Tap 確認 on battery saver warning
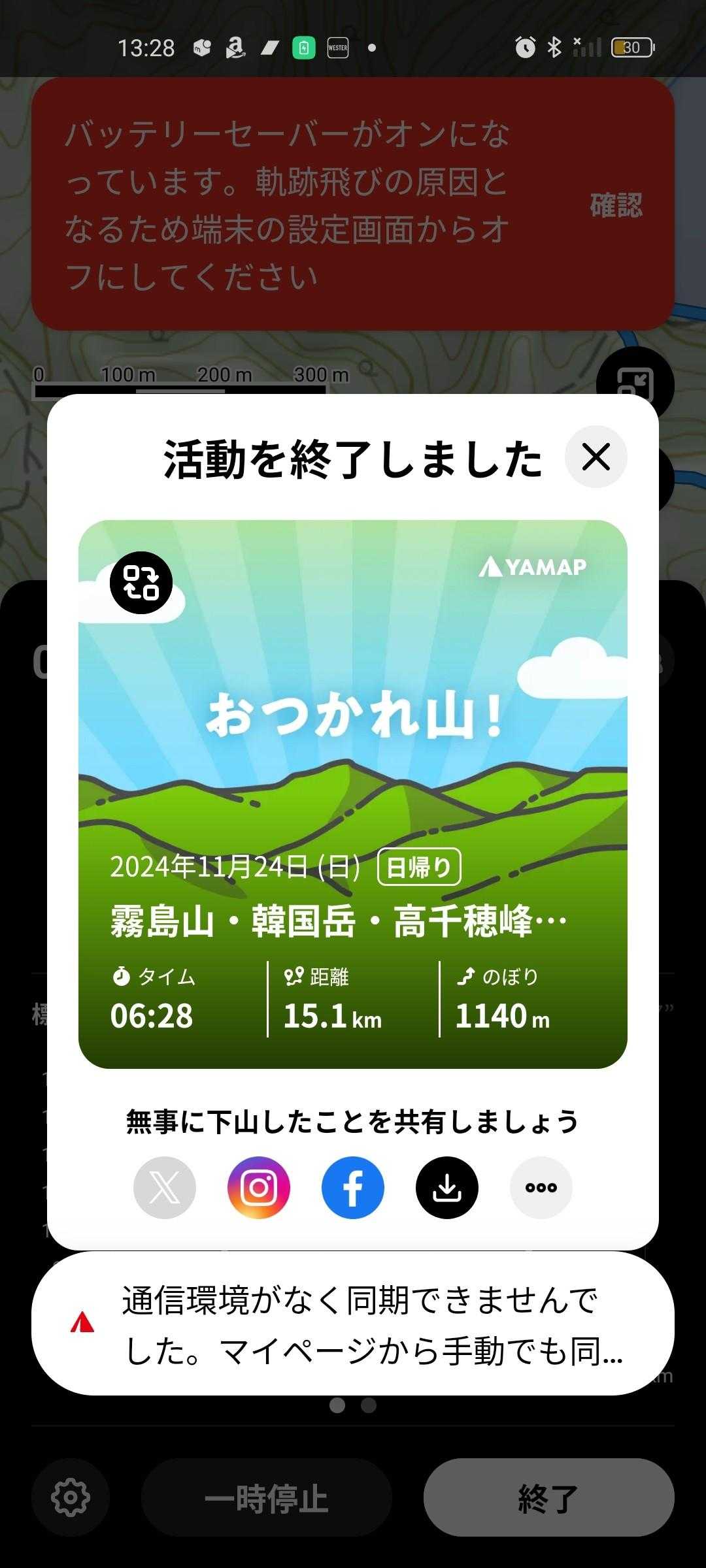706x1568 pixels. [616, 205]
